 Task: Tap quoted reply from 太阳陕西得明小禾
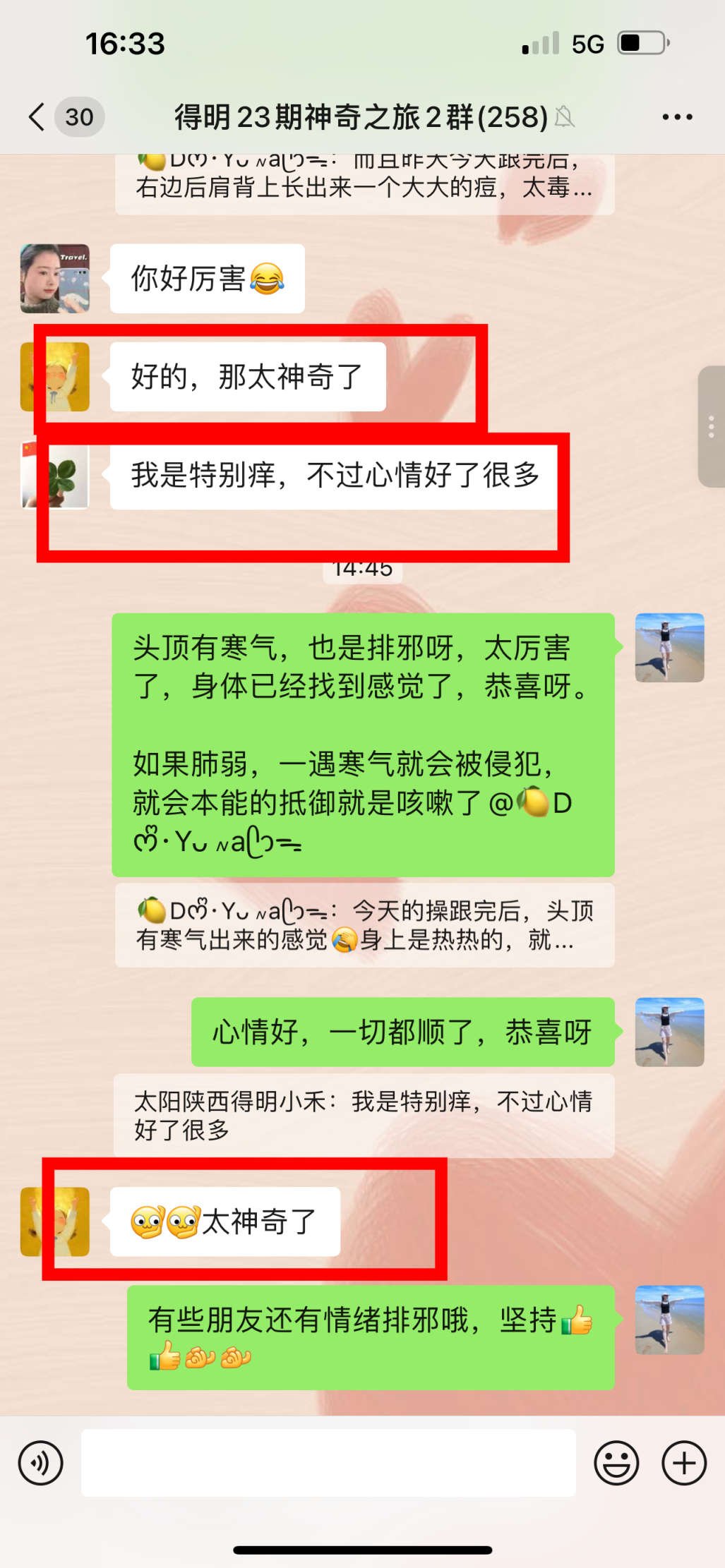click(364, 1115)
